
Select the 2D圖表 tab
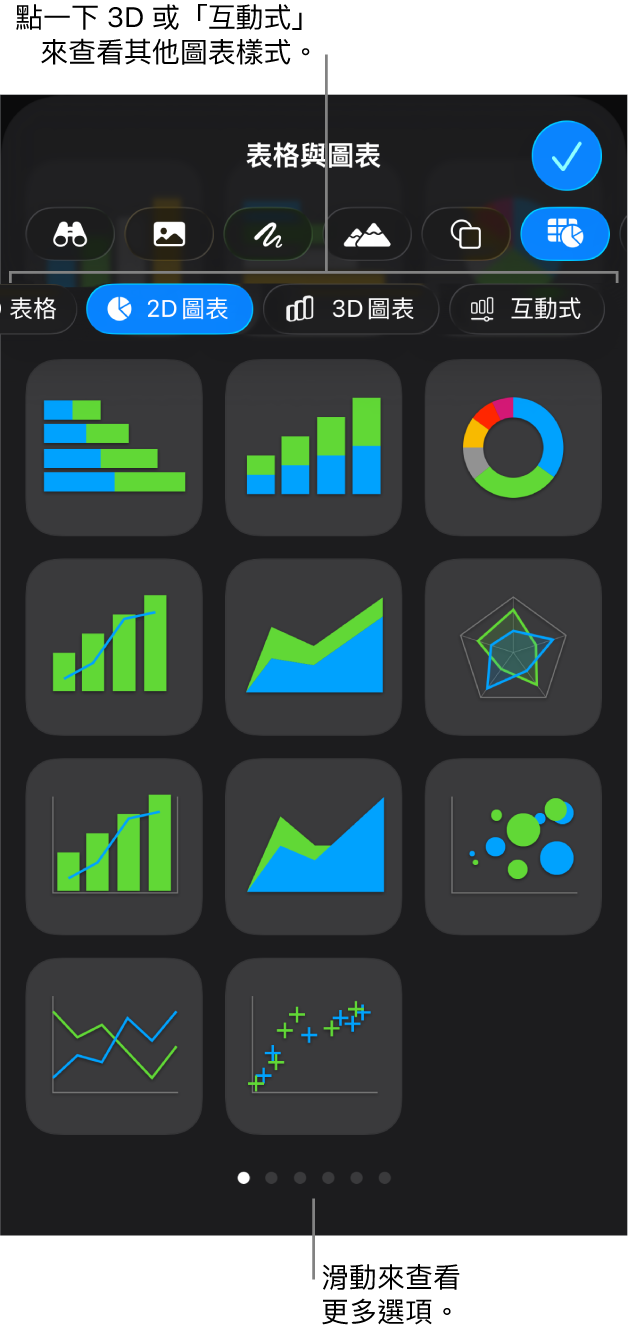169,309
